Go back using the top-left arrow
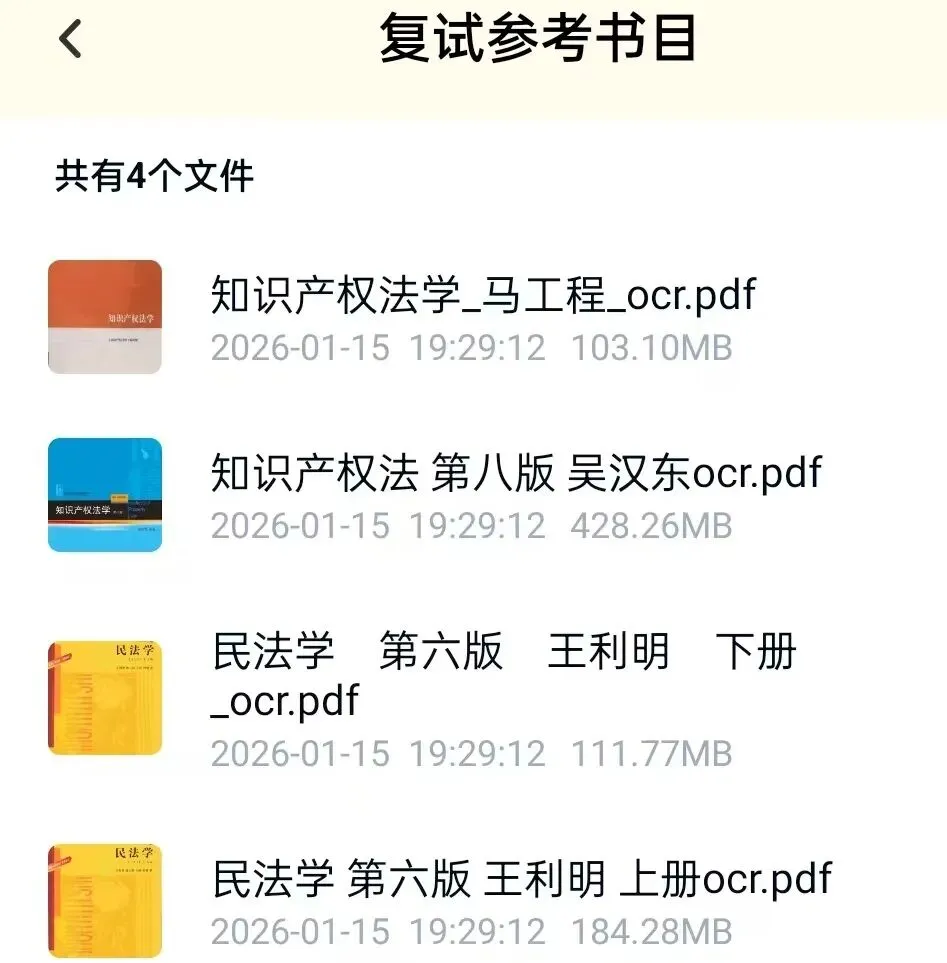This screenshot has width=947, height=963. (x=70, y=39)
